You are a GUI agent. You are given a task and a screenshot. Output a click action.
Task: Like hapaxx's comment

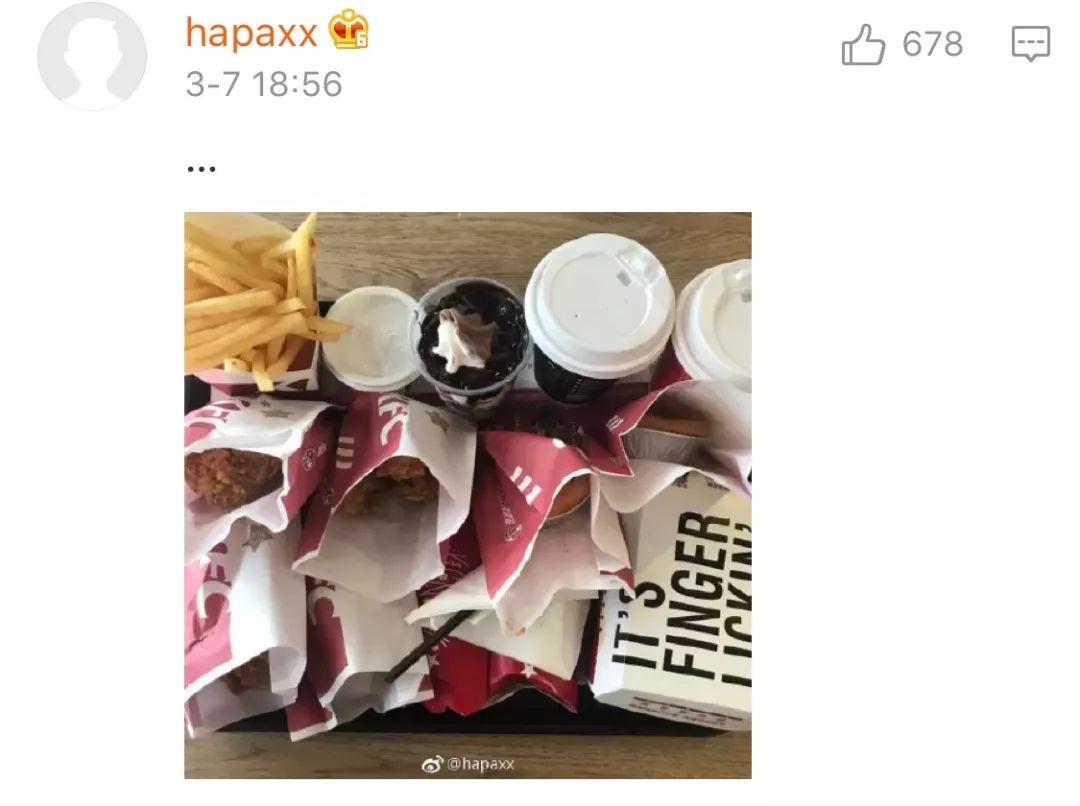pyautogui.click(x=863, y=45)
